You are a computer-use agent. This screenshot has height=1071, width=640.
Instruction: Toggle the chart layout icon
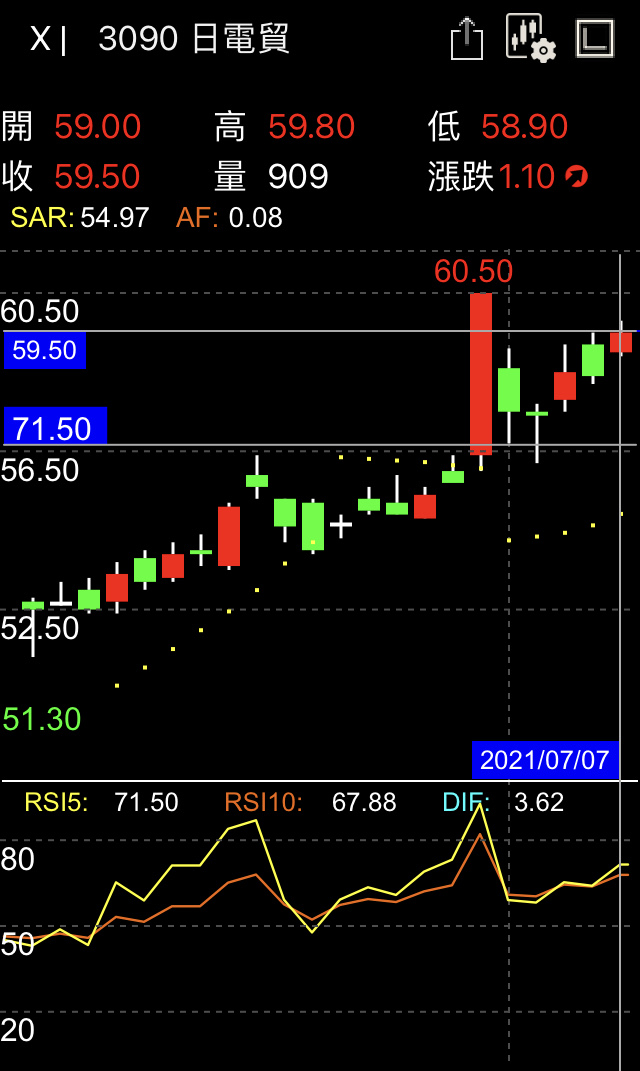pos(595,38)
